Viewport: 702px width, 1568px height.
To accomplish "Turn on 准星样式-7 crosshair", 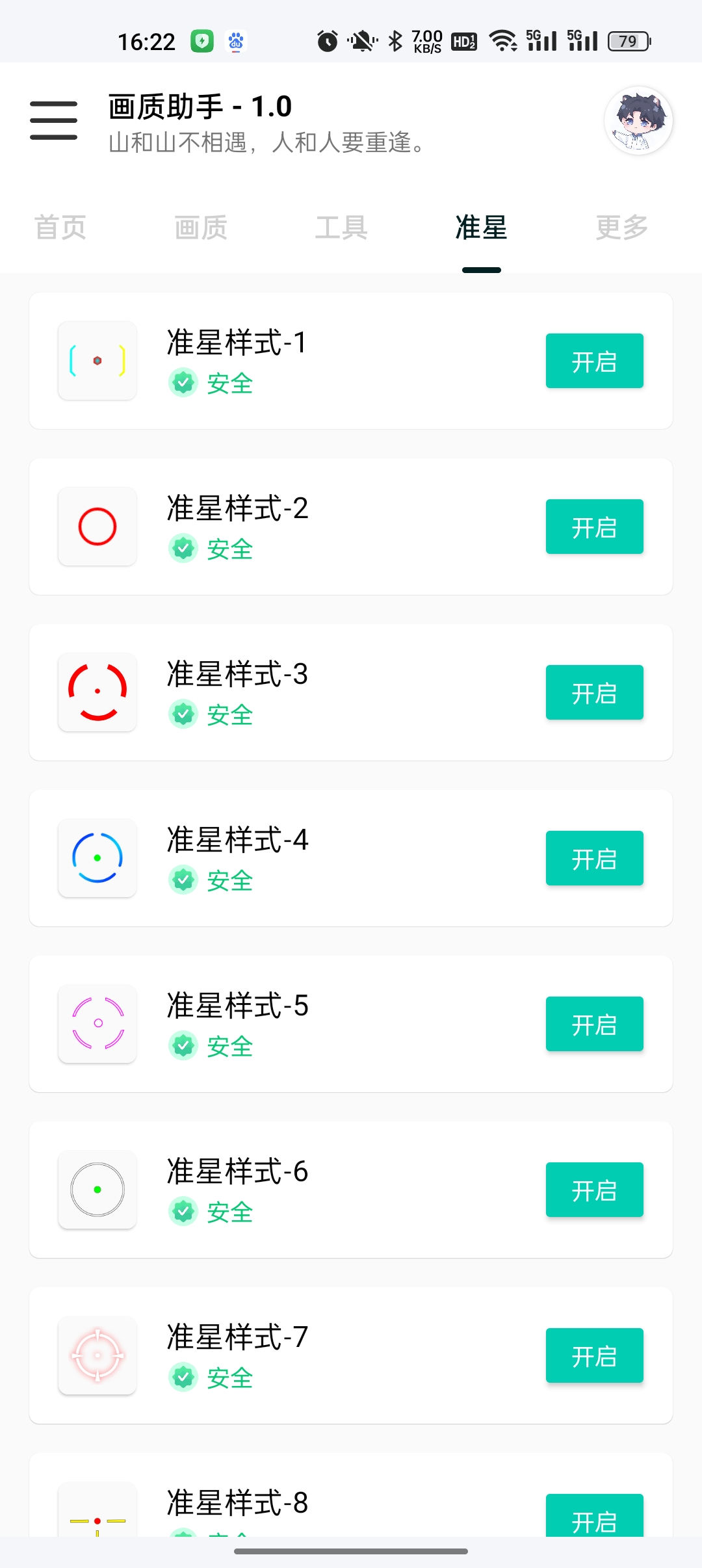I will [594, 1355].
